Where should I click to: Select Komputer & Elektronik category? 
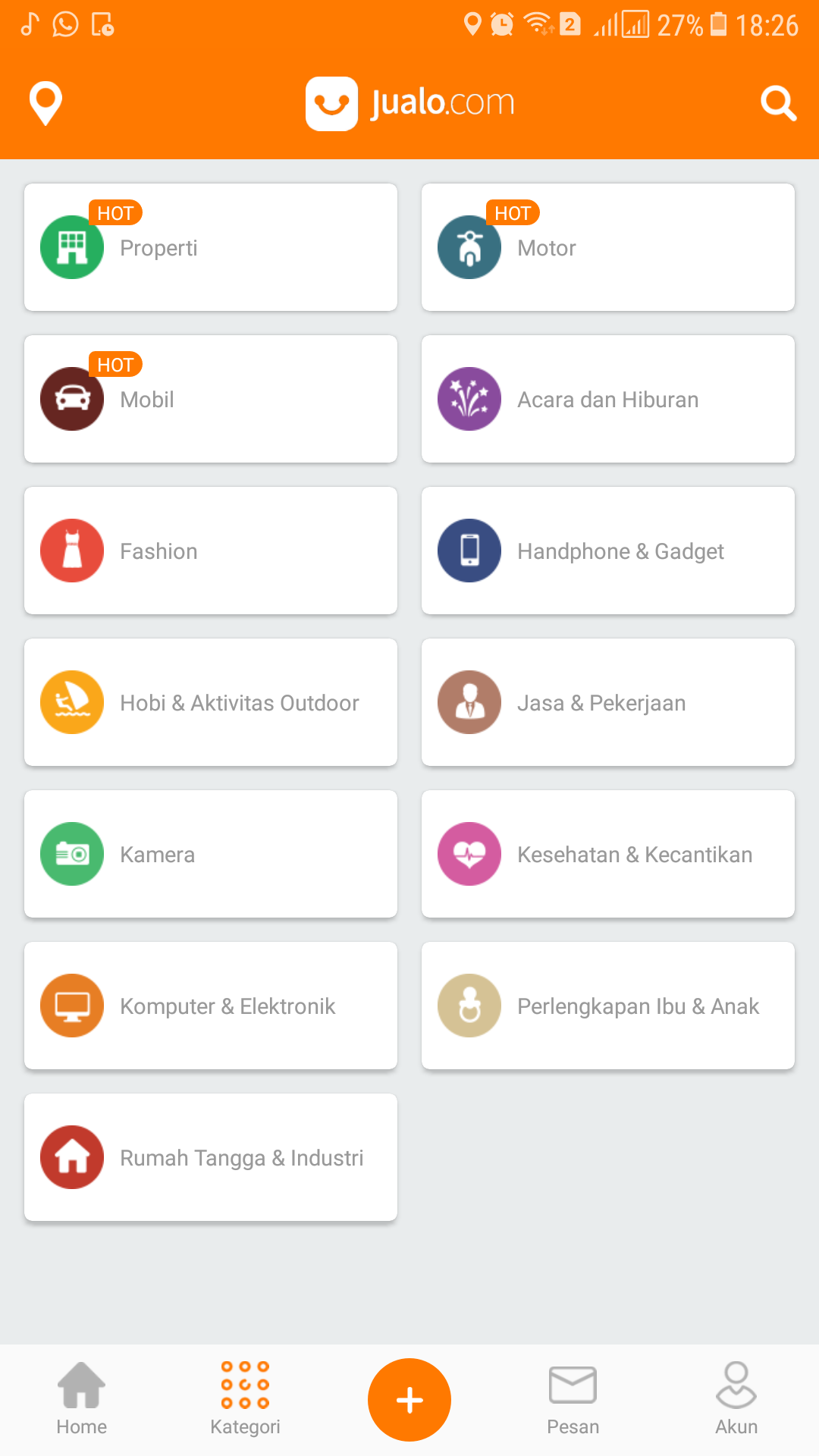(211, 1006)
